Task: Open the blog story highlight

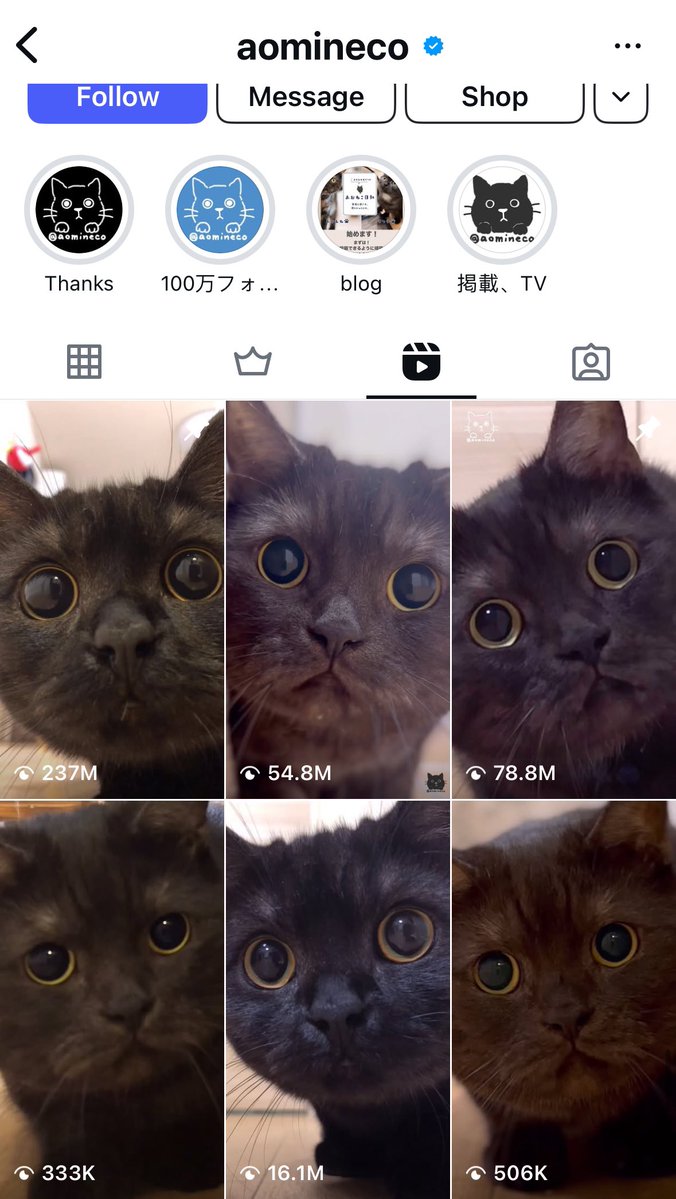Action: (361, 210)
